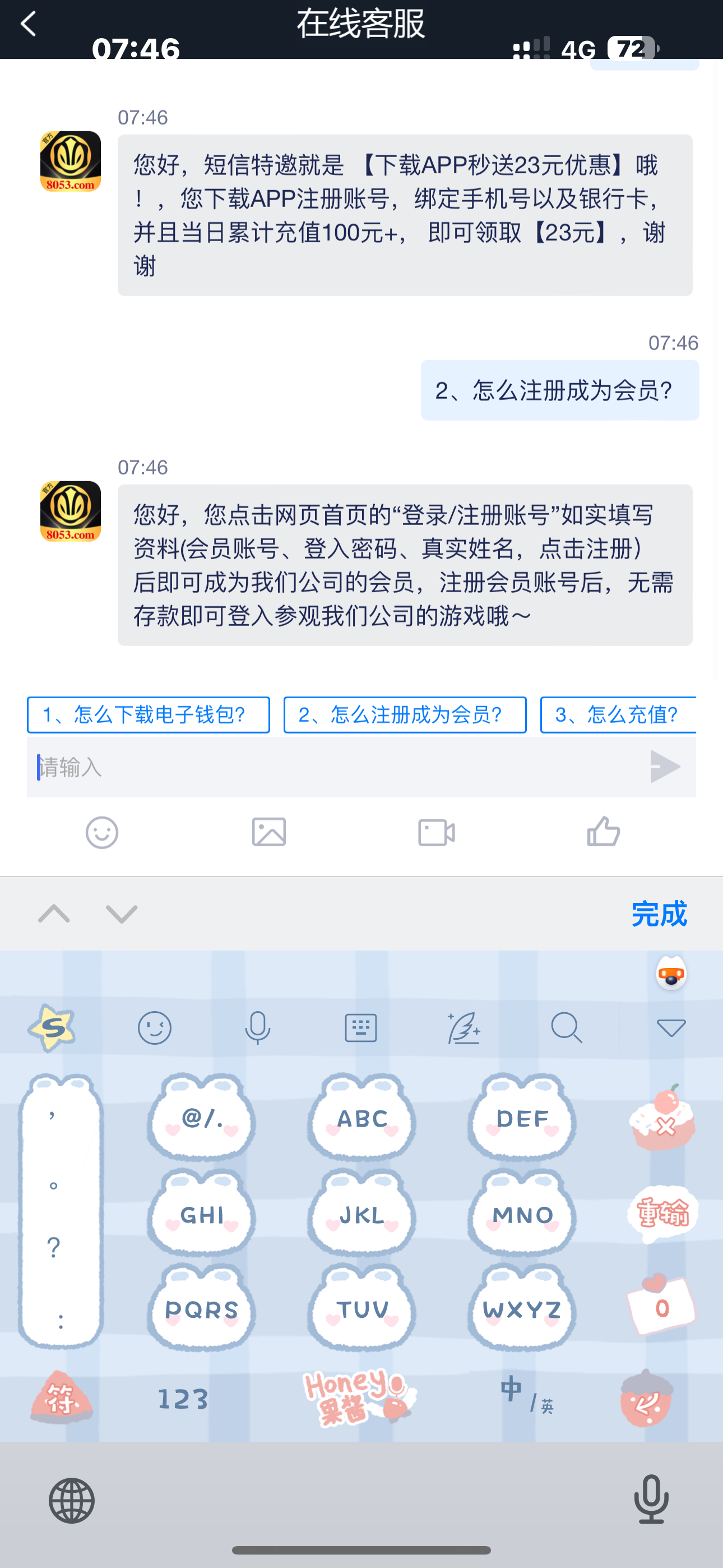Viewport: 723px width, 1568px height.
Task: Start voice input from keyboard toolbar microphone
Action: coord(257,1028)
